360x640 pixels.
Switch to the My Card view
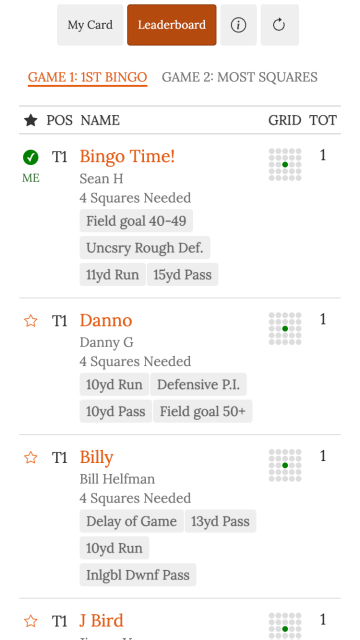click(90, 25)
